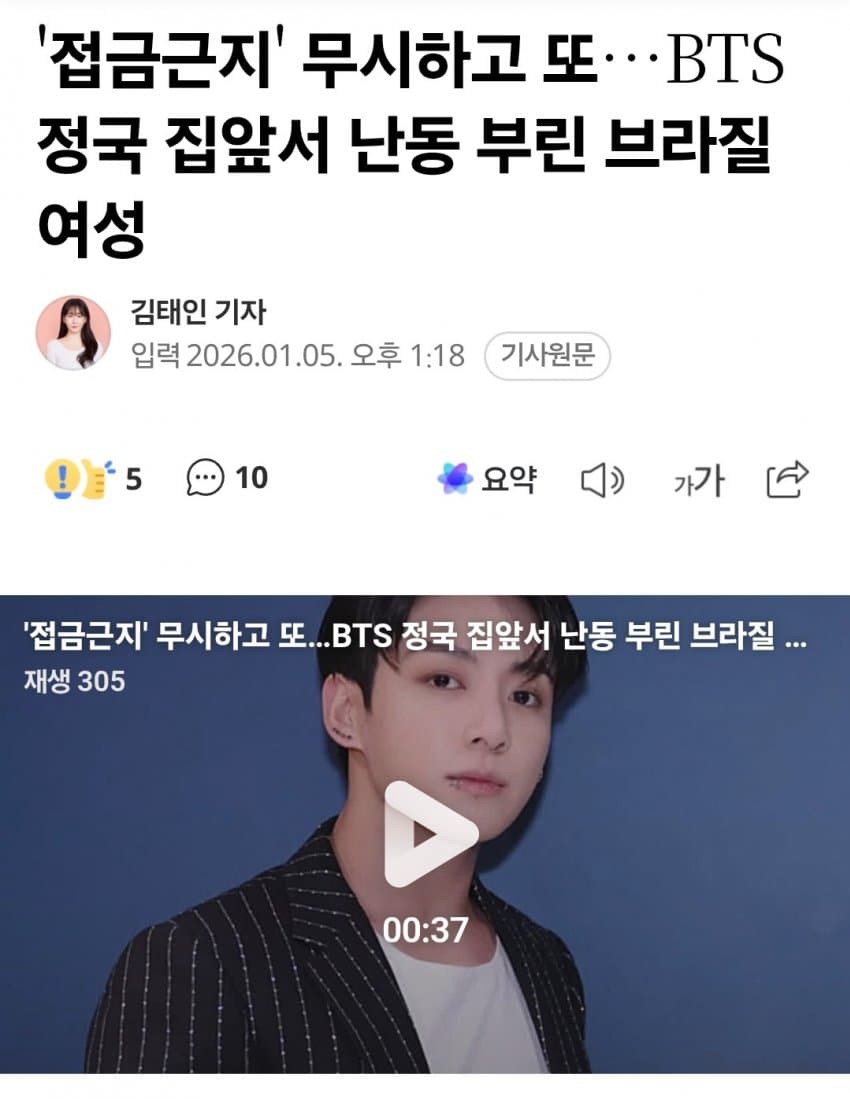Show the AI summary (요약)
The image size is (850, 1099).
coord(487,479)
